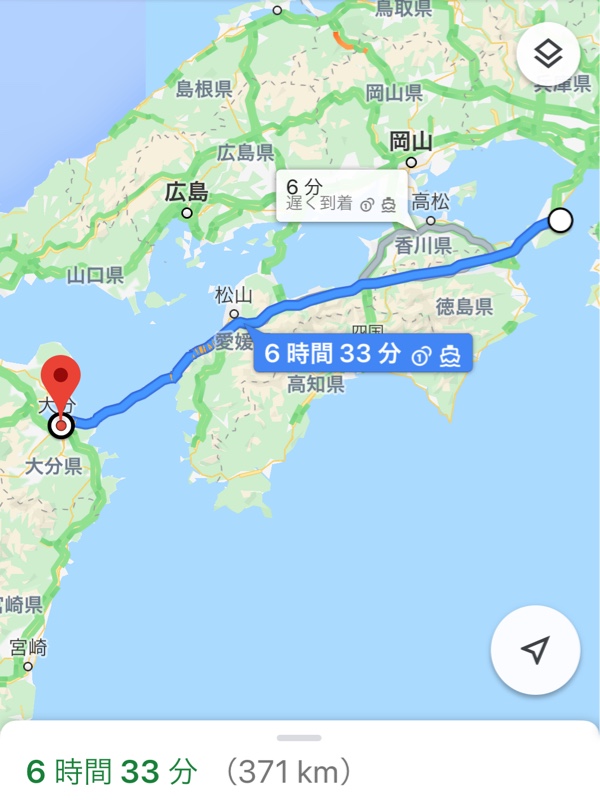Tap the white route start point marker

coord(561,220)
